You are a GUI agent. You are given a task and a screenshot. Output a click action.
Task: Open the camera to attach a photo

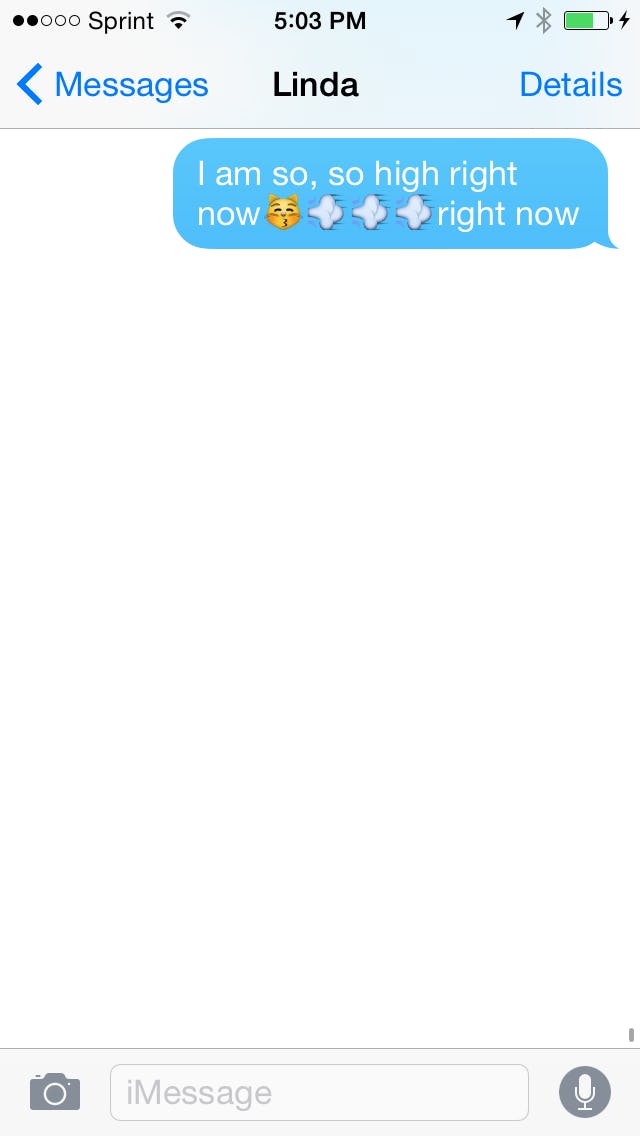(55, 1092)
